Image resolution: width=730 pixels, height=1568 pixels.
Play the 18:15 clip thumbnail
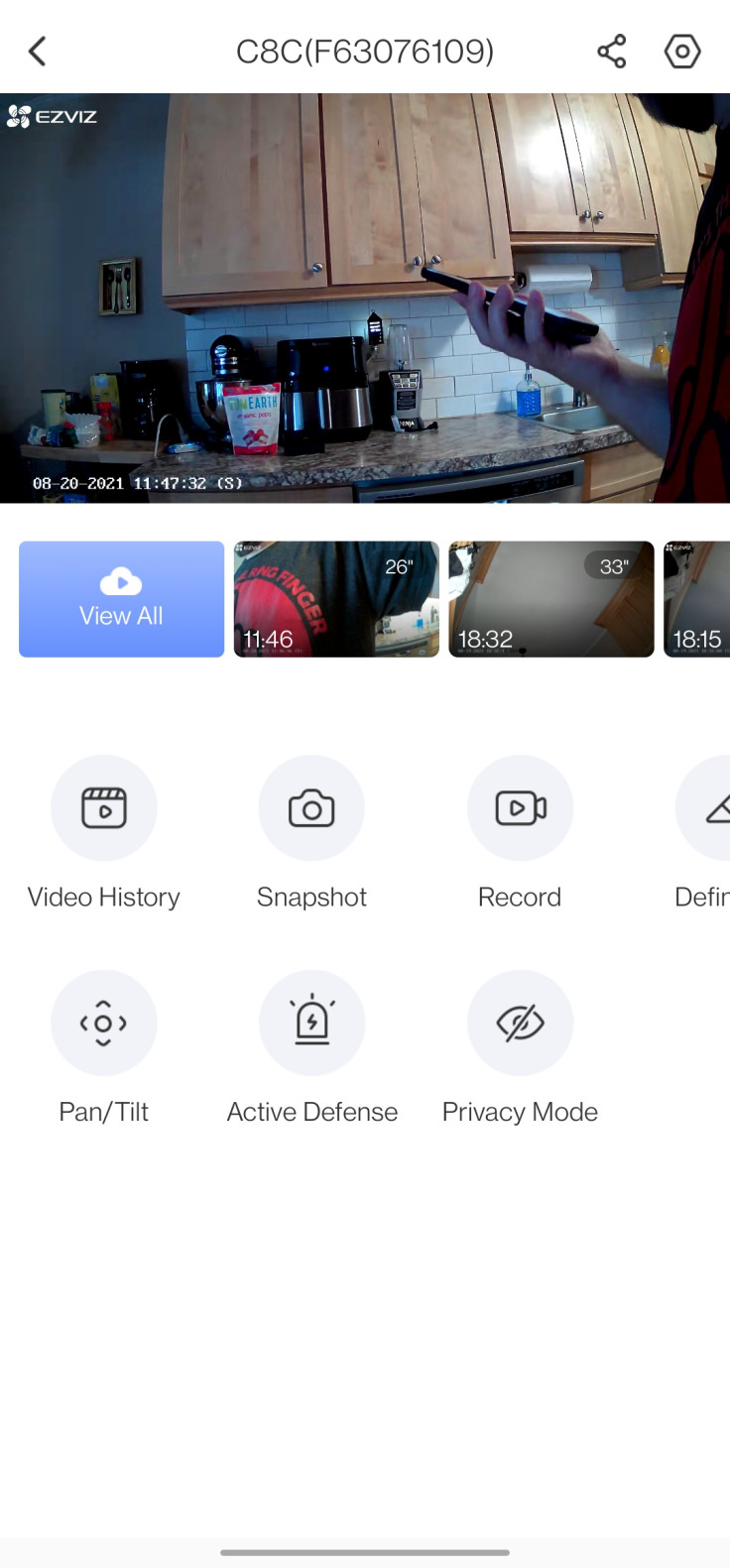[x=697, y=599]
